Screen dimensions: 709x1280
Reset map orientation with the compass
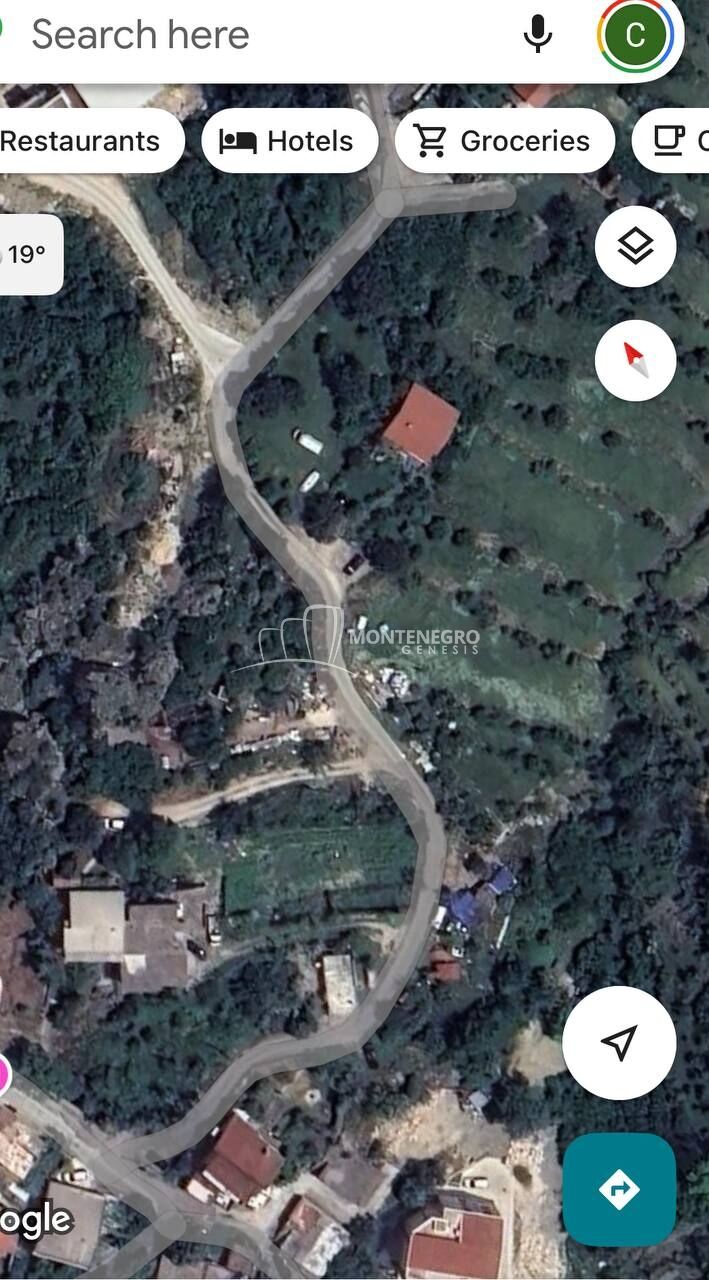coord(635,360)
